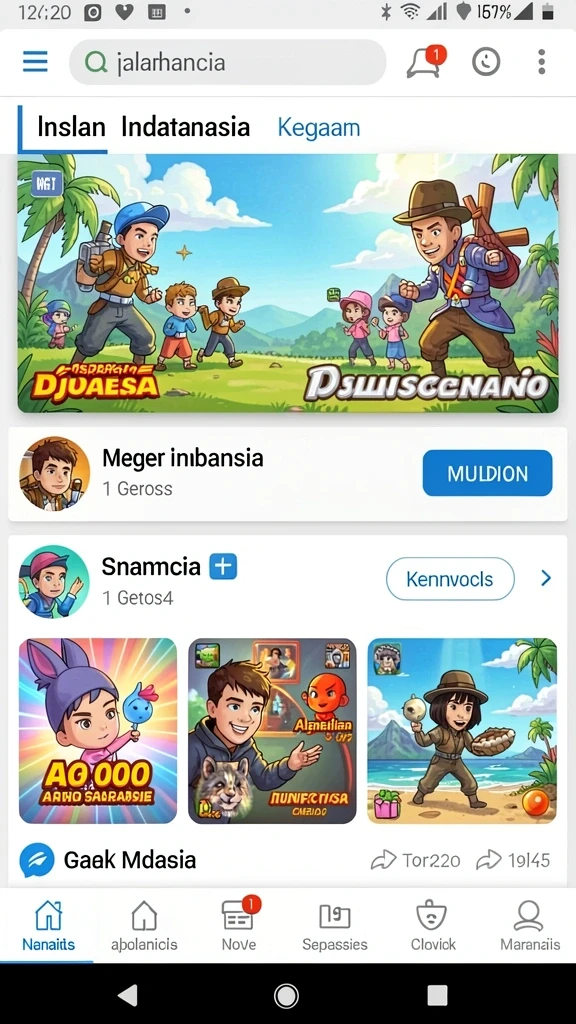The image size is (576, 1024).
Task: Open the three-dot overflow menu
Action: pyautogui.click(x=541, y=62)
